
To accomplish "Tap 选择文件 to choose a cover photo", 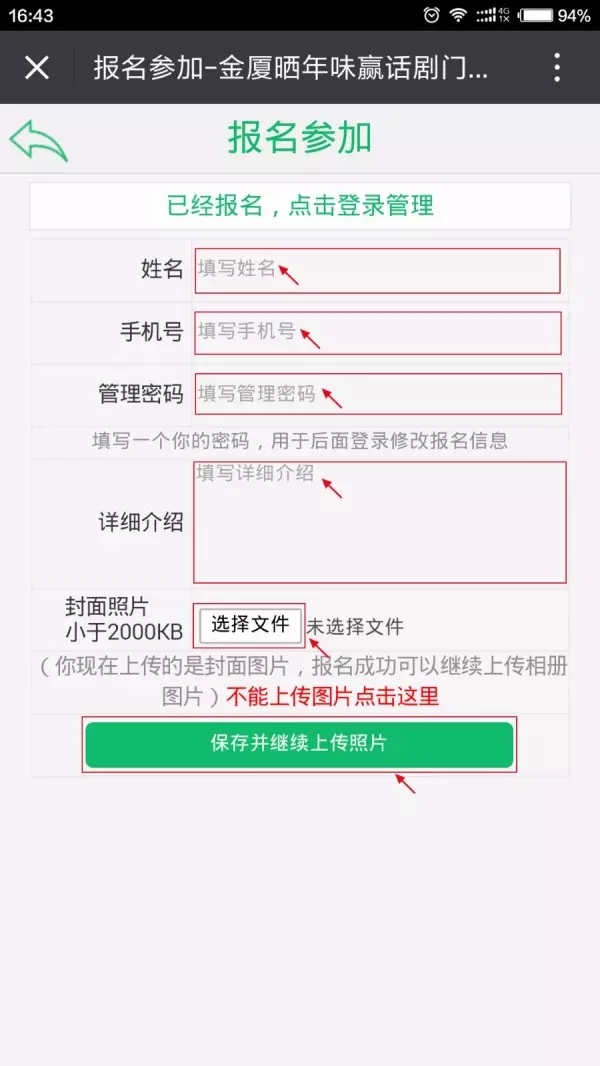I will (x=250, y=625).
